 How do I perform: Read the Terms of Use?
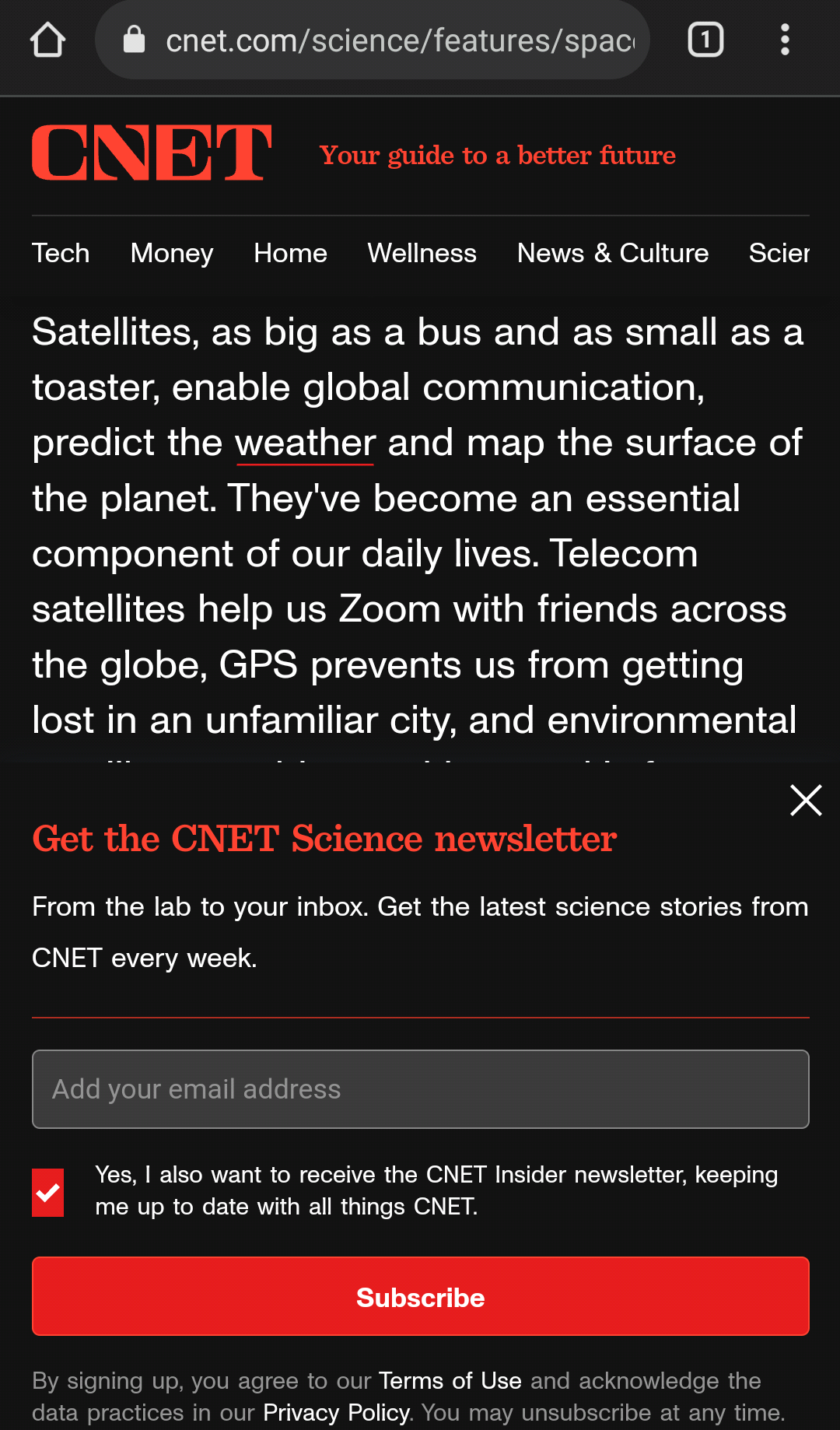[450, 1381]
